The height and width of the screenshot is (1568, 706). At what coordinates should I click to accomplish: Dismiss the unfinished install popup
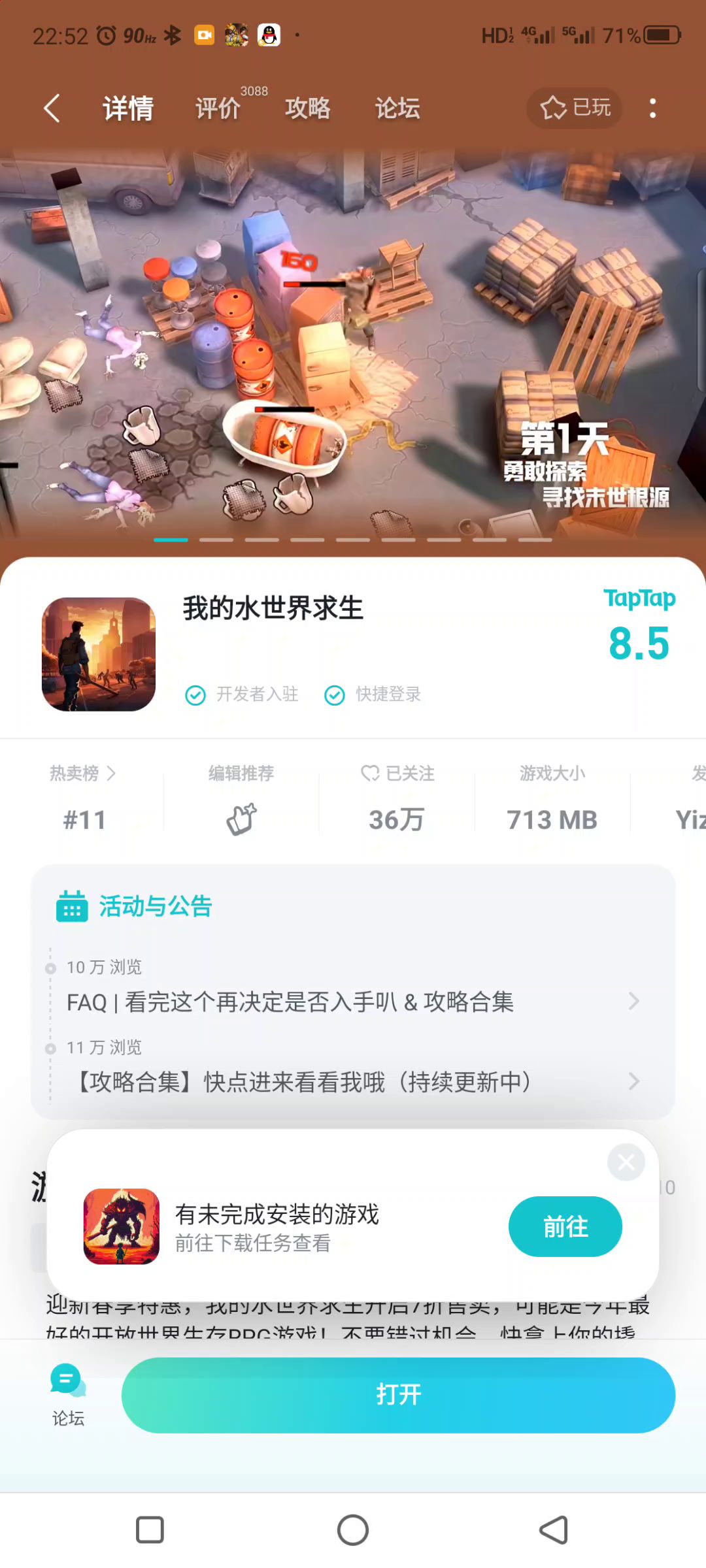[626, 1162]
